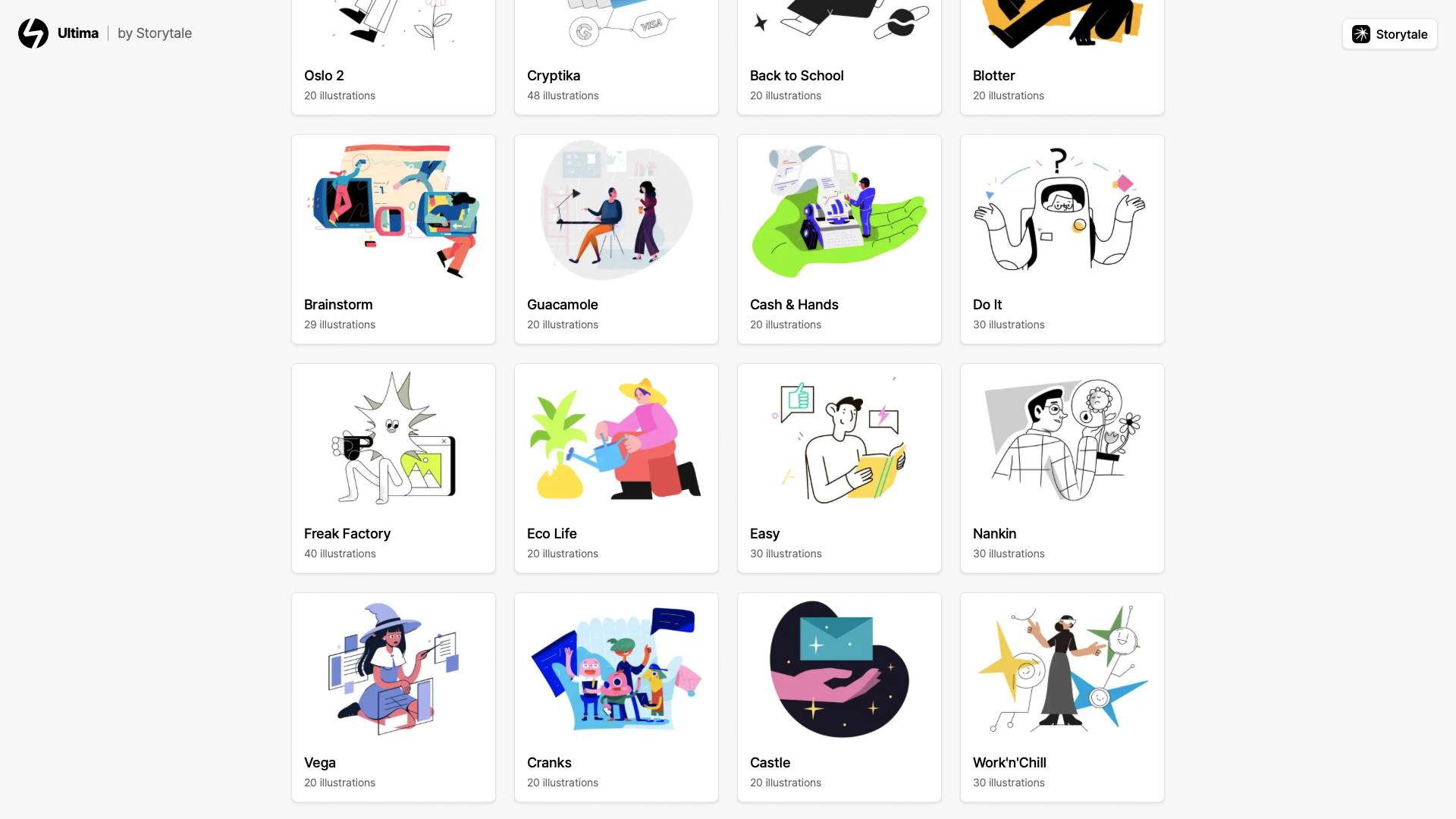Image resolution: width=1456 pixels, height=819 pixels.
Task: Open the Storytale button
Action: [x=1389, y=34]
